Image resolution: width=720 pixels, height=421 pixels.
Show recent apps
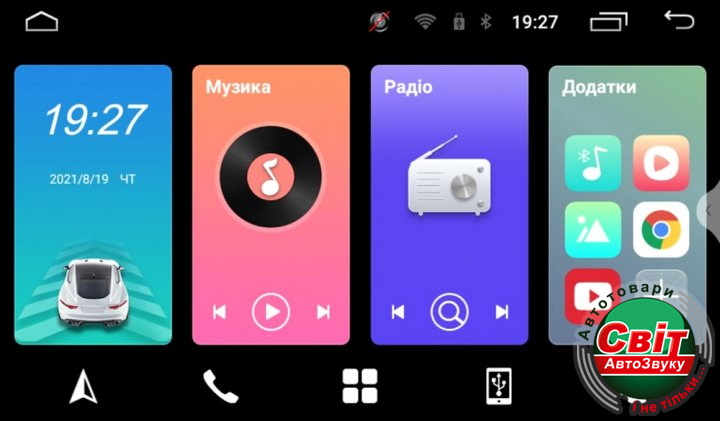click(x=610, y=21)
